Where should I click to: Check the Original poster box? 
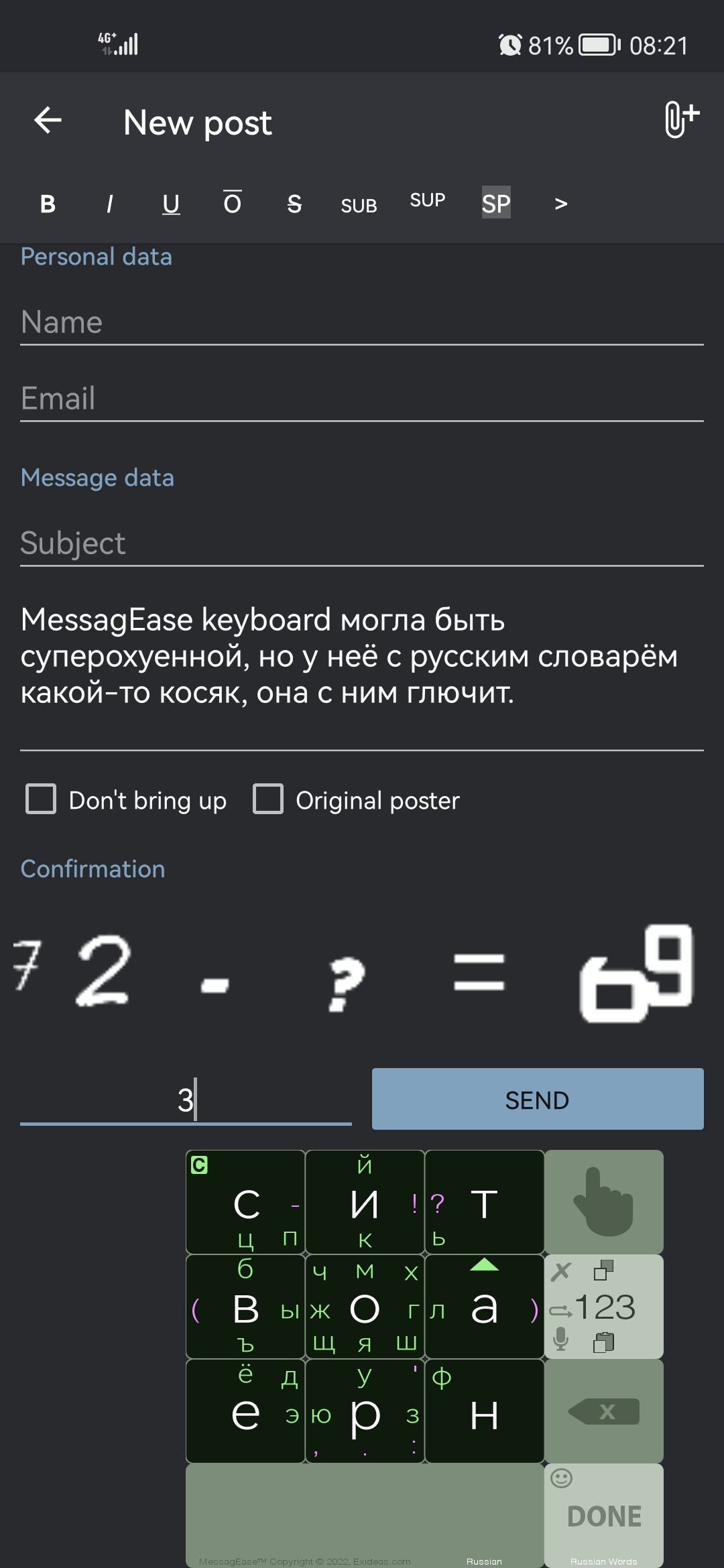tap(268, 799)
